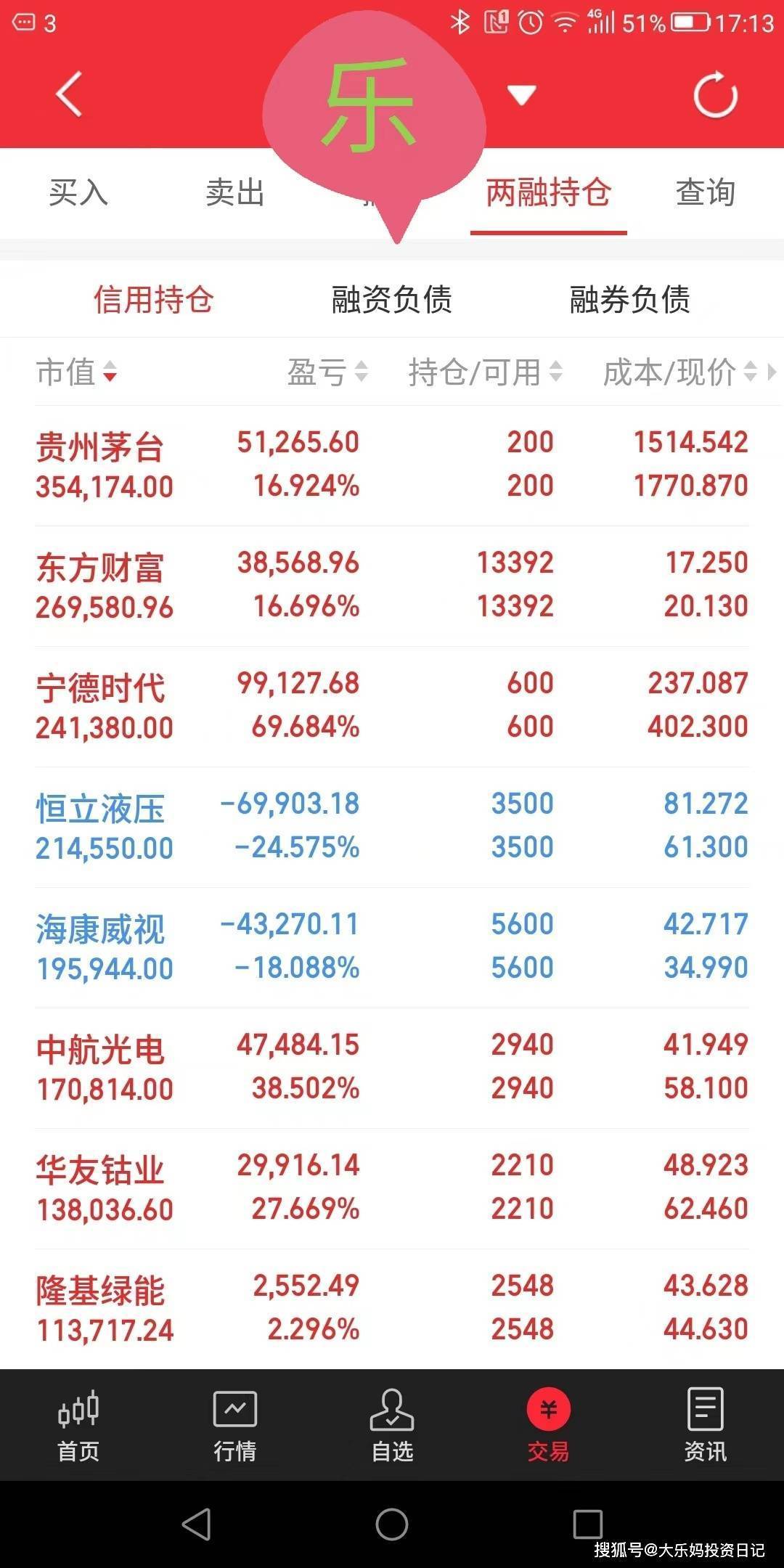Image resolution: width=784 pixels, height=1568 pixels.
Task: Sort holdings by 市值
Action: click(x=76, y=373)
